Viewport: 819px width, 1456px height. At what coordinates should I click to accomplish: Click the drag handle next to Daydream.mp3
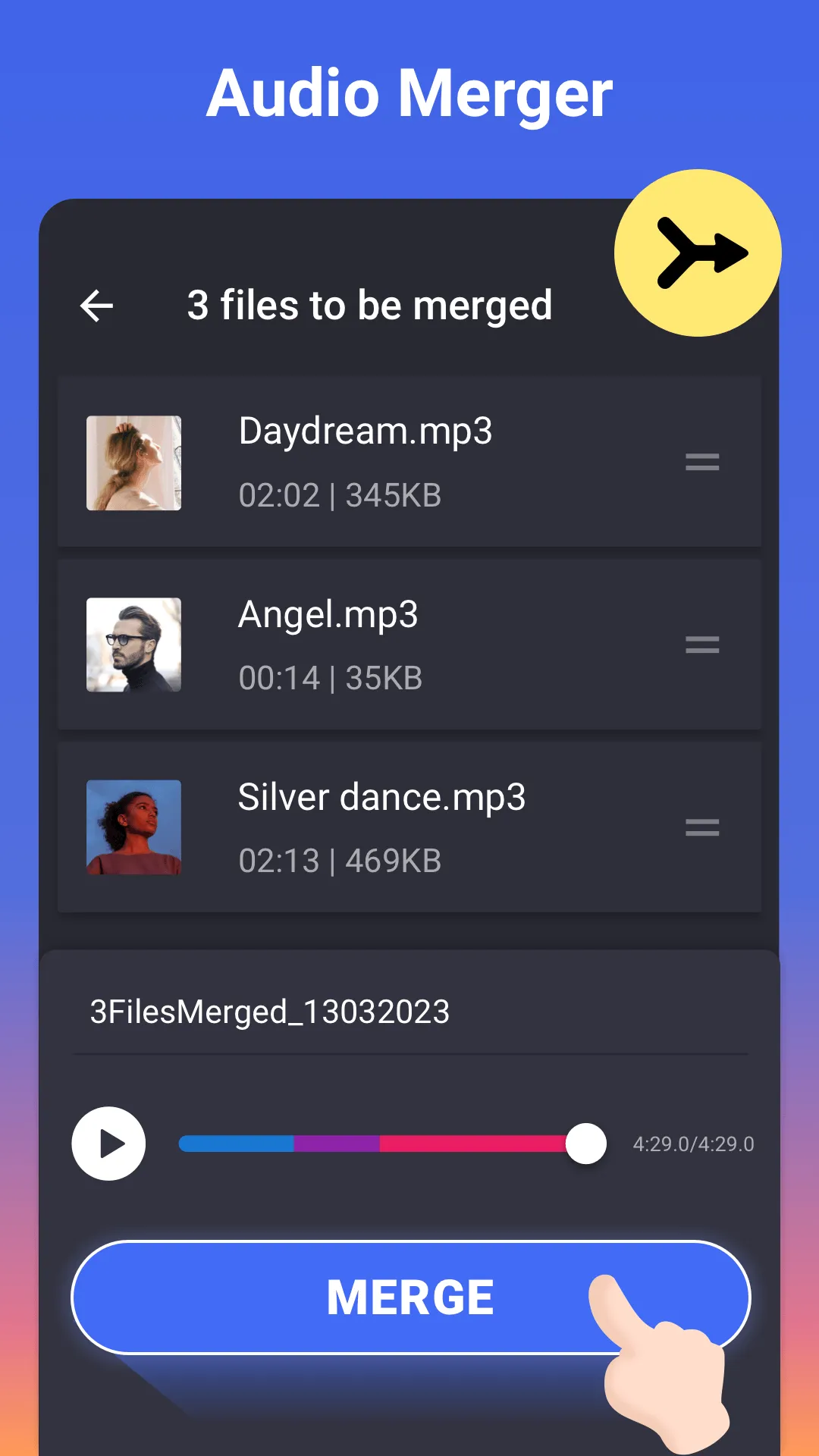point(702,462)
